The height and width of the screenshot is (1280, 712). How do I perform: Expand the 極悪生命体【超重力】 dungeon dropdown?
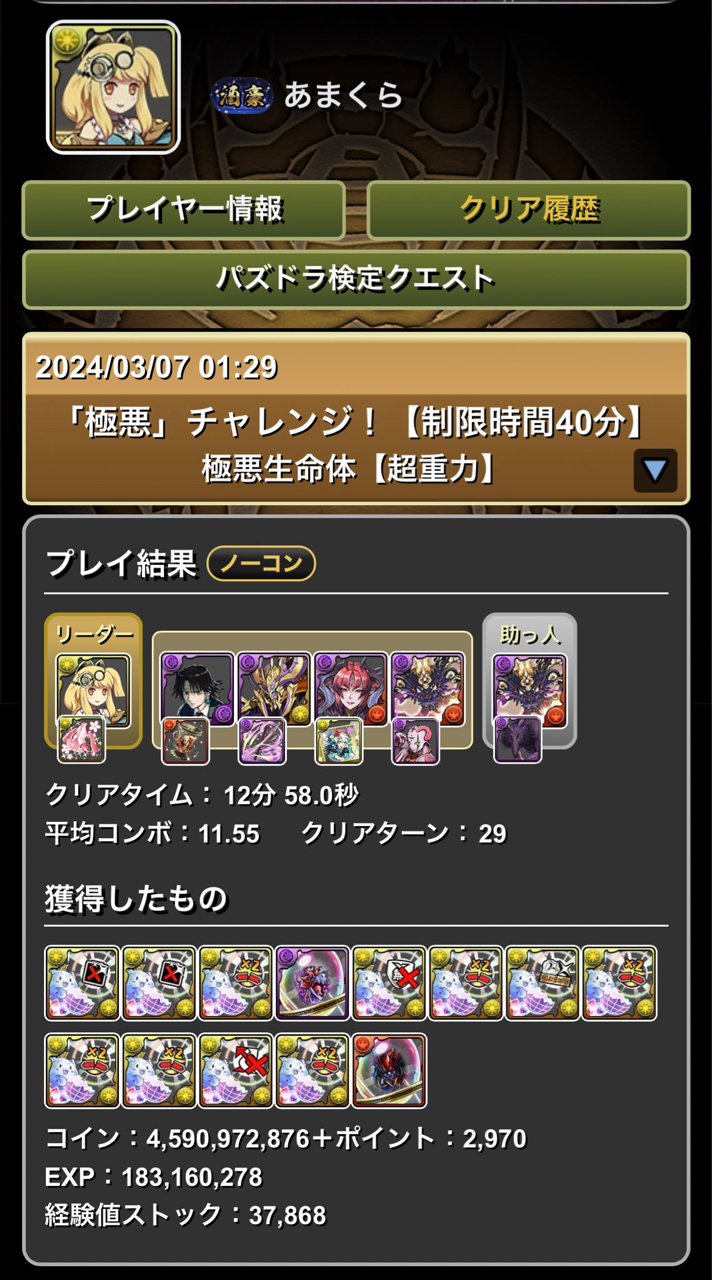[655, 469]
